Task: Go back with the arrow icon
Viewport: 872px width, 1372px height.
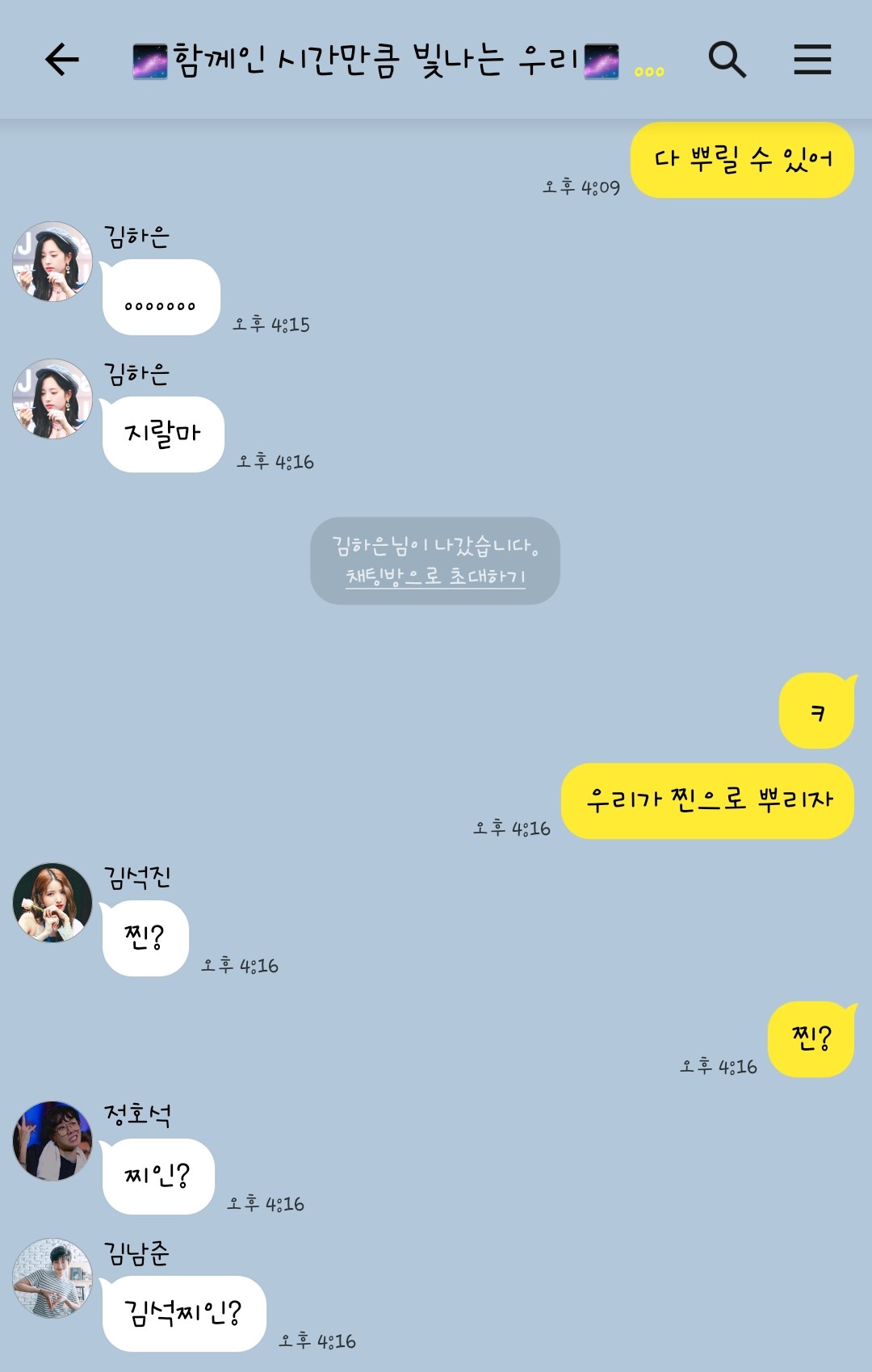Action: tap(62, 60)
